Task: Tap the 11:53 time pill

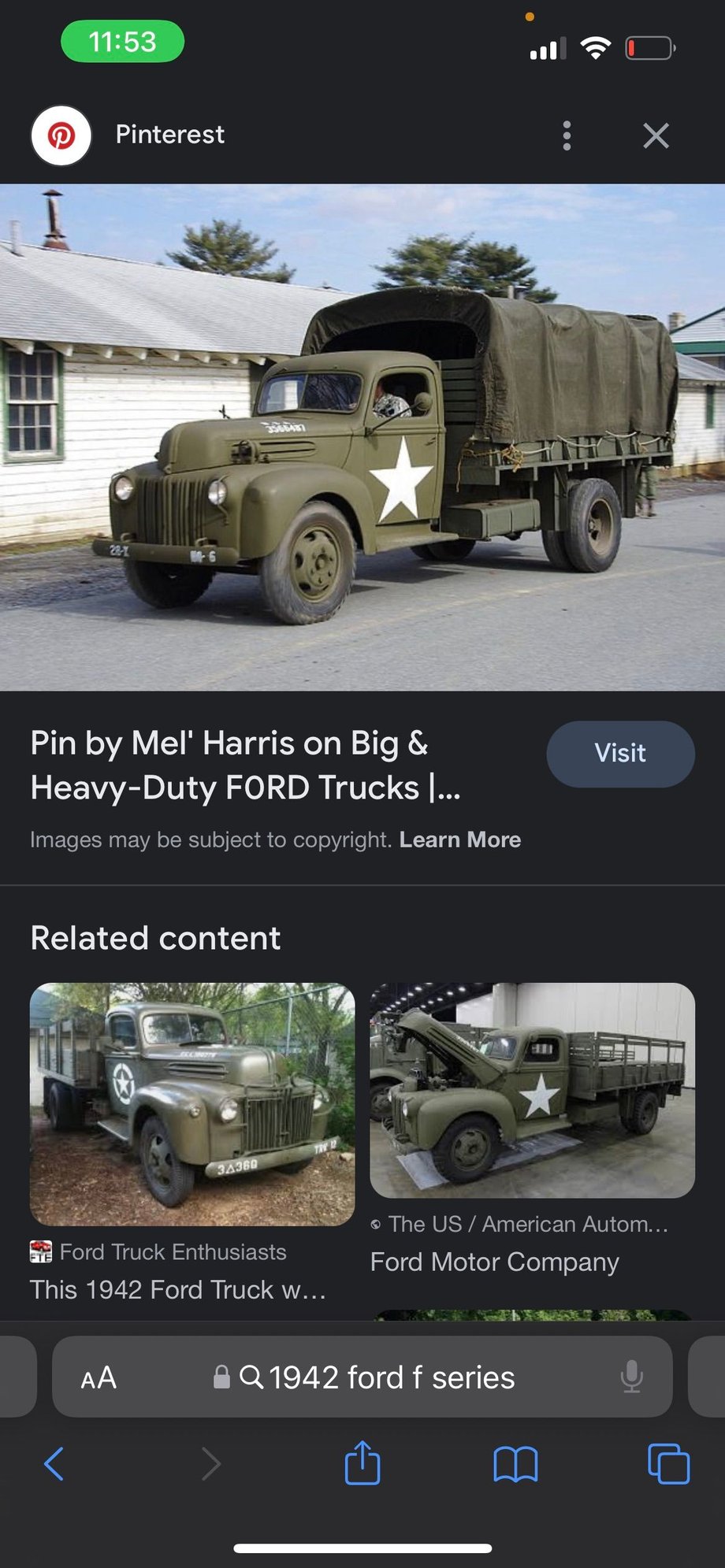Action: (122, 42)
